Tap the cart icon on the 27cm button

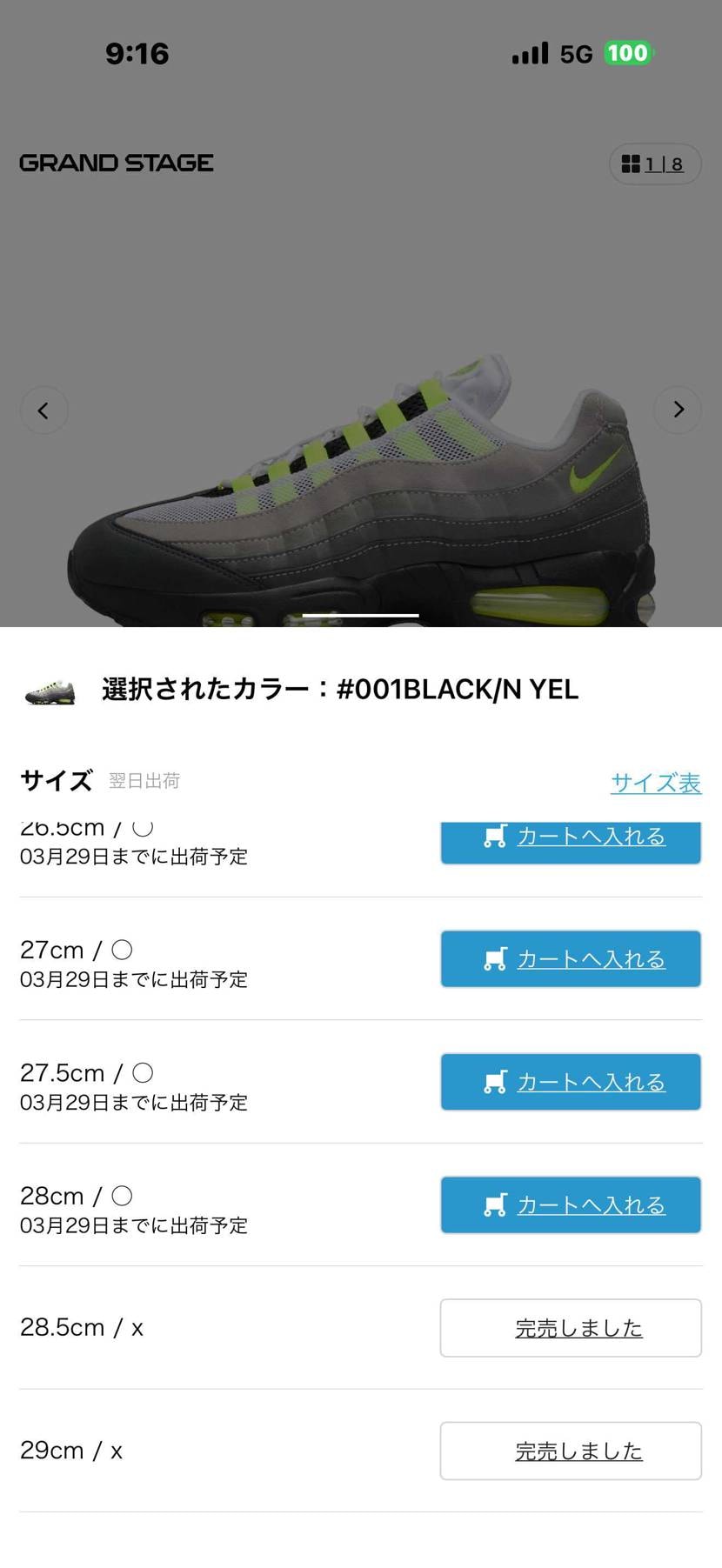[x=496, y=958]
